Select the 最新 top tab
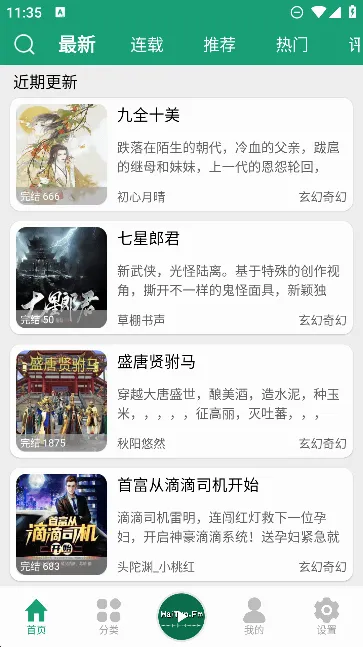The height and width of the screenshot is (647, 363). click(77, 44)
